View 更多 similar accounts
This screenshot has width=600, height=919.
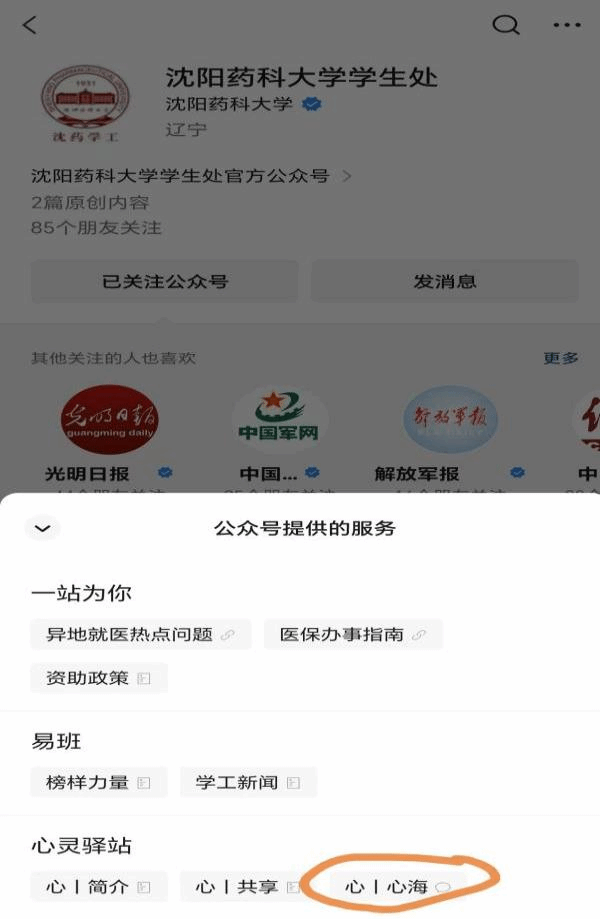click(x=560, y=358)
